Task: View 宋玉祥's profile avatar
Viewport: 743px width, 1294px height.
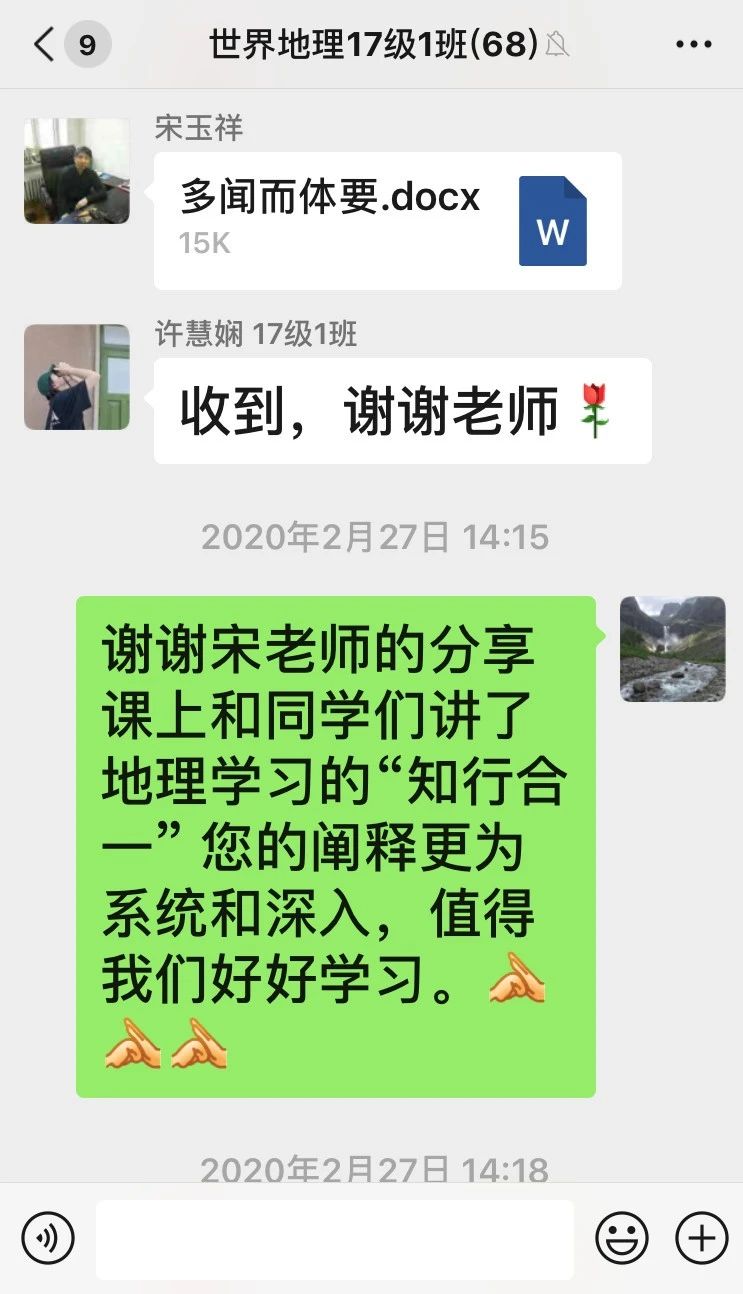Action: [x=77, y=171]
